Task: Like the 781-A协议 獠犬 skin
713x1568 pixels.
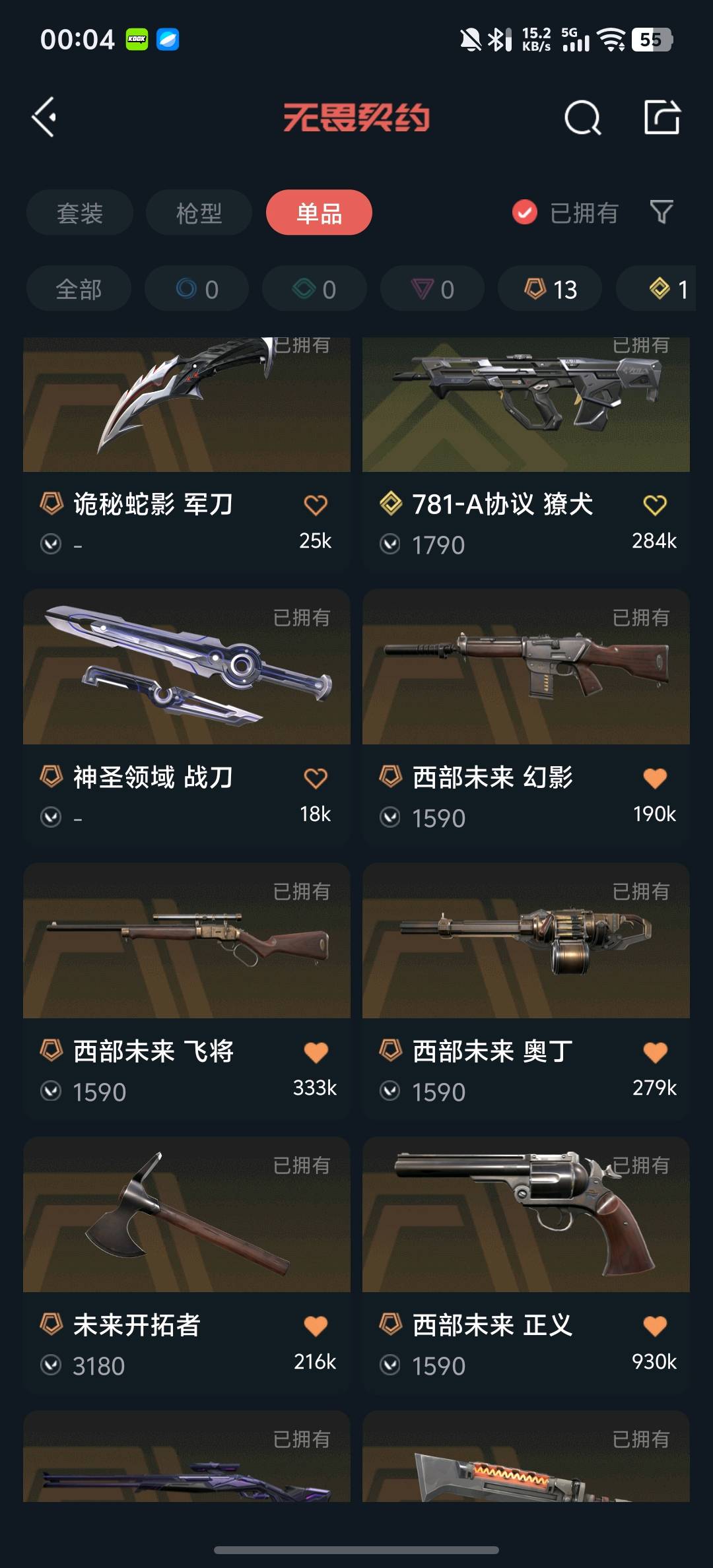Action: coord(655,505)
